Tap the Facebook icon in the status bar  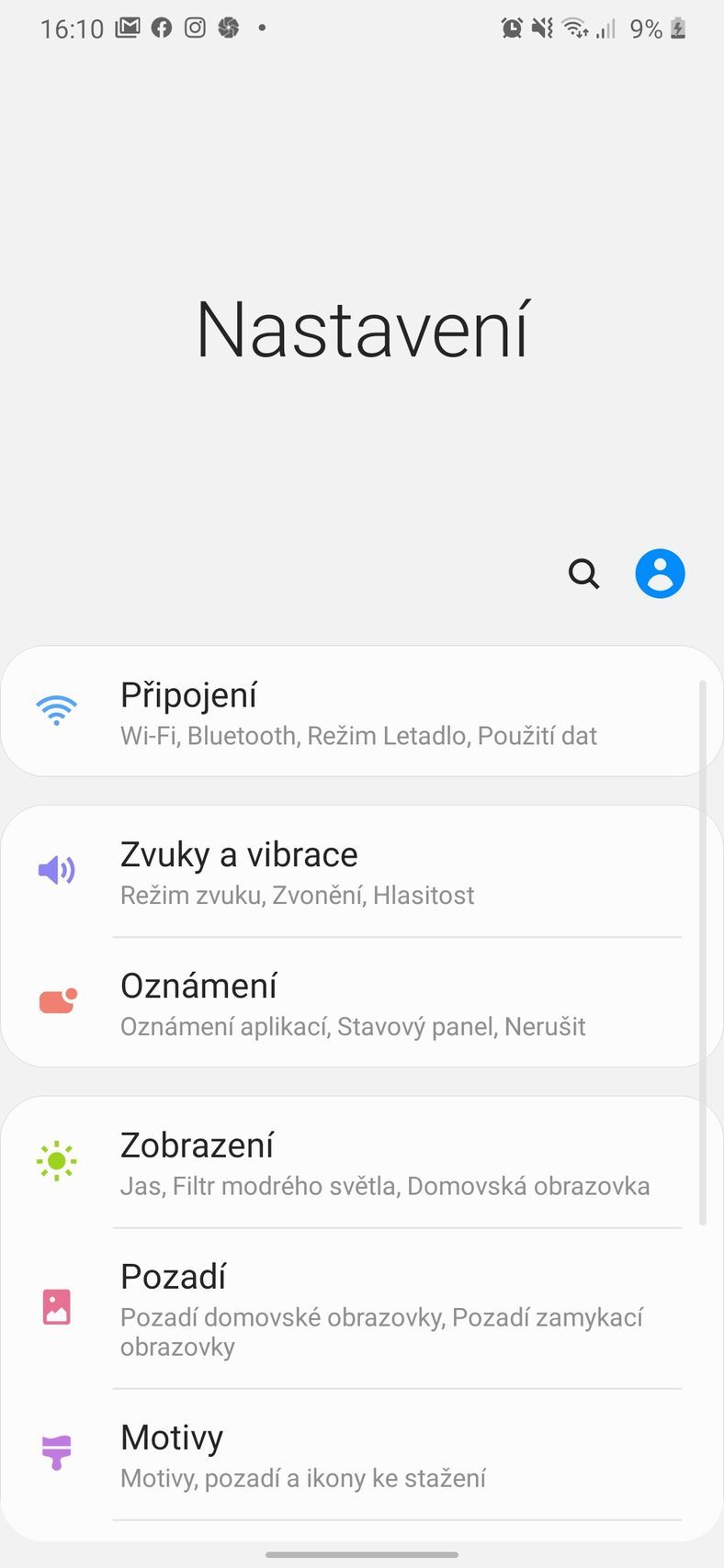pos(161,28)
